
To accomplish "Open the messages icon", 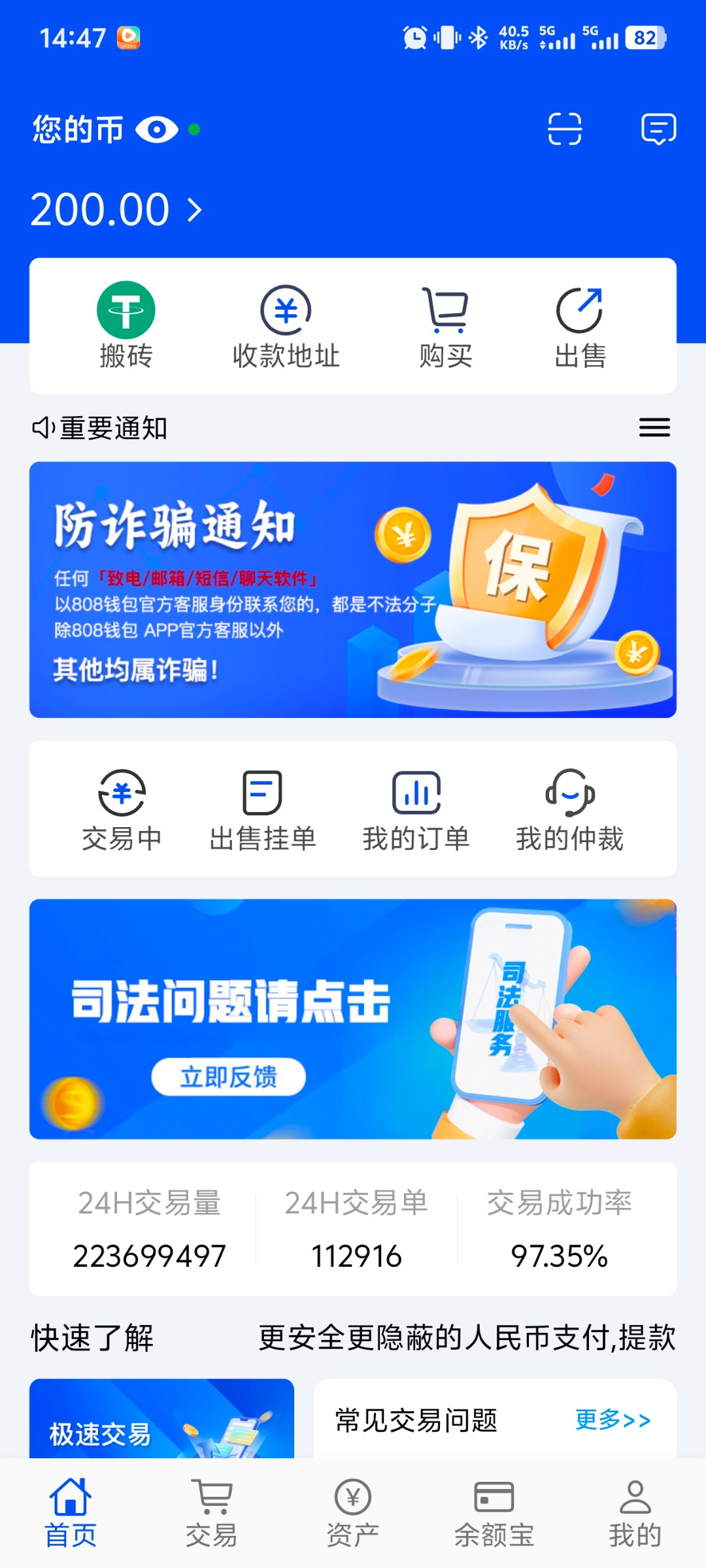I will 658,129.
